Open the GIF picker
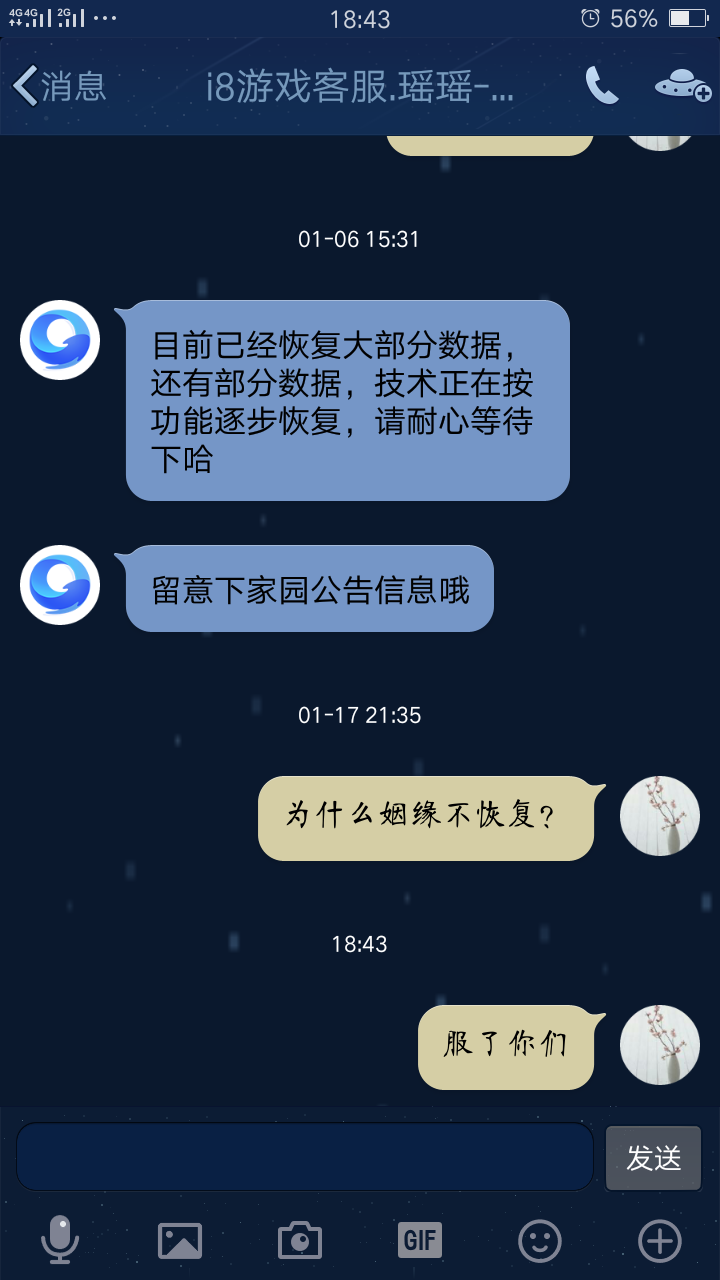Screen dimensions: 720x1280 420,1241
